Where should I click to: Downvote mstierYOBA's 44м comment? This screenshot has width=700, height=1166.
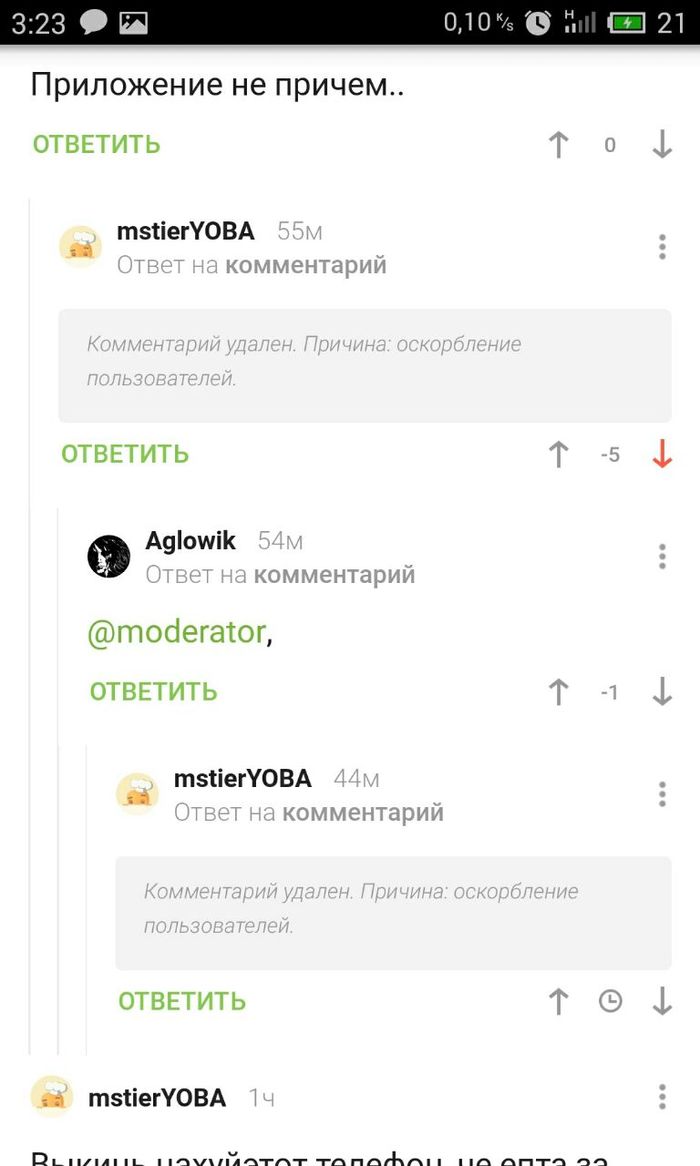click(662, 1001)
